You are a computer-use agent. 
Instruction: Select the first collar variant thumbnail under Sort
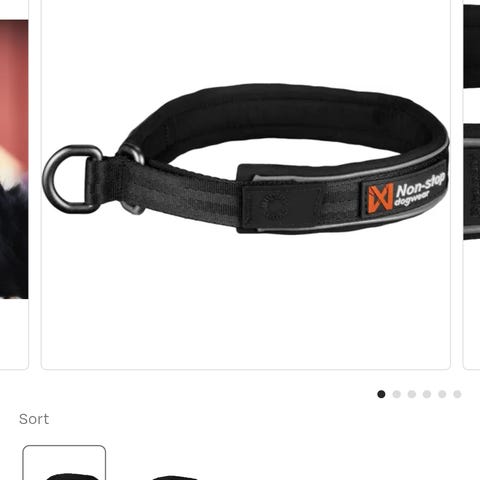pyautogui.click(x=64, y=463)
